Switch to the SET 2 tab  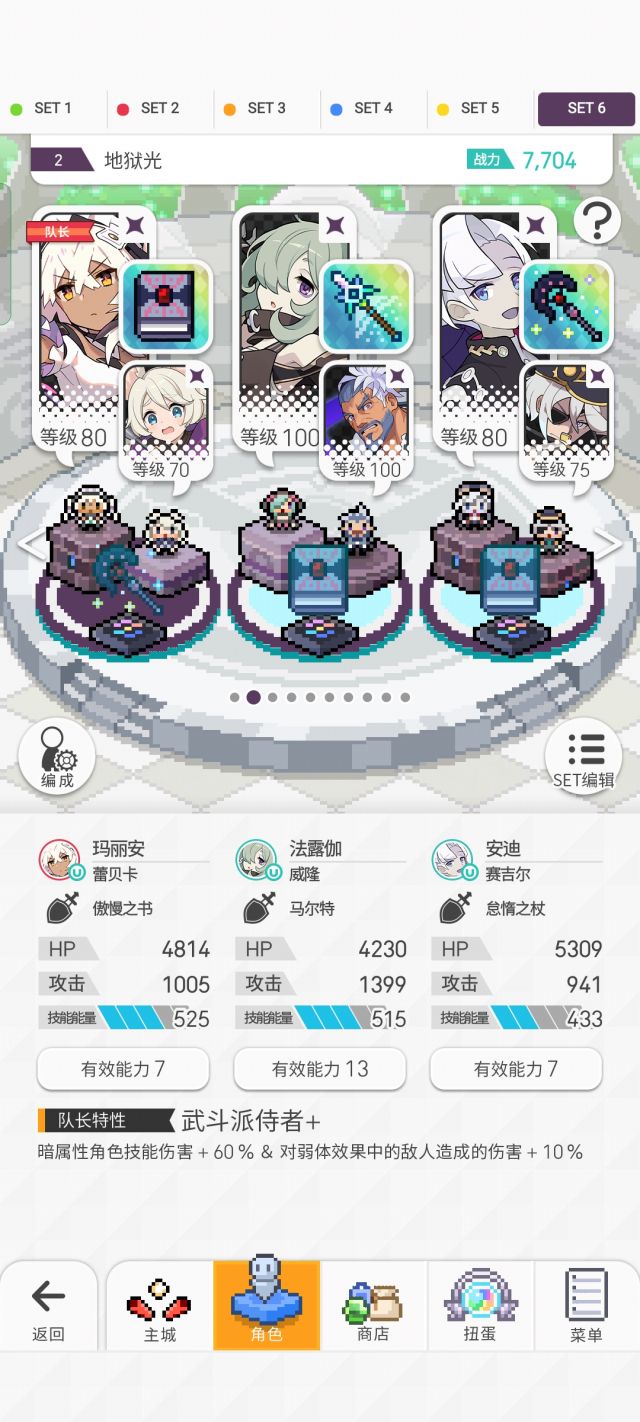point(160,108)
